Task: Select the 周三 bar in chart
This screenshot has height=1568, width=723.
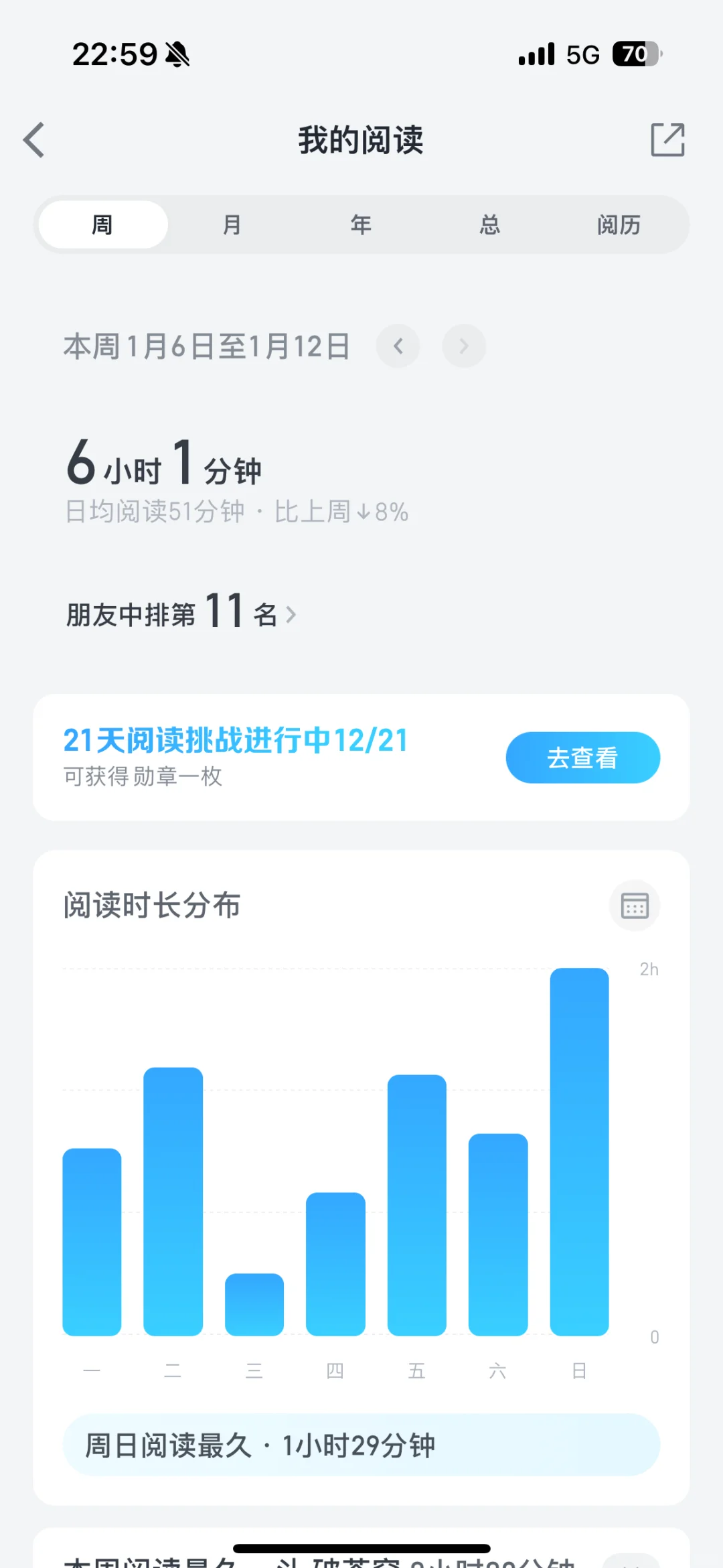Action: (x=254, y=1305)
